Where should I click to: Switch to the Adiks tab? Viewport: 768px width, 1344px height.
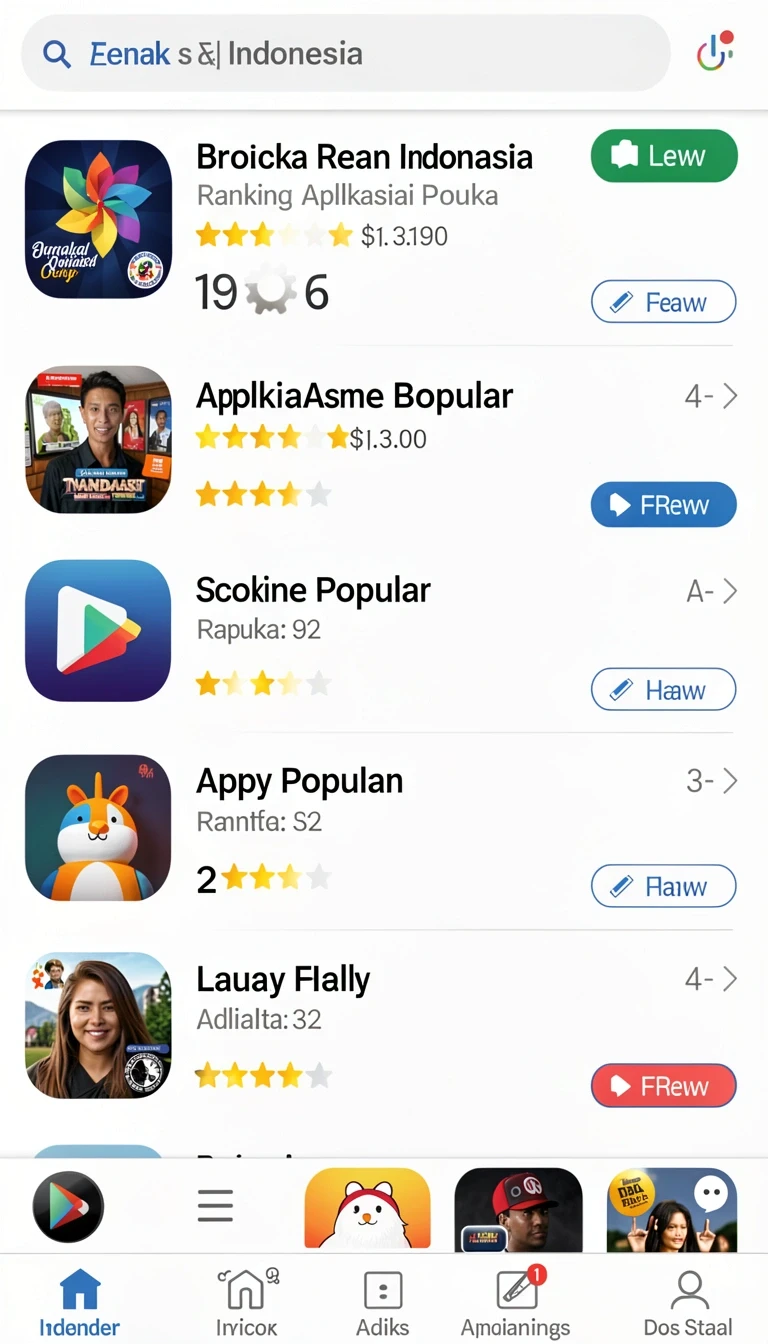[383, 1301]
